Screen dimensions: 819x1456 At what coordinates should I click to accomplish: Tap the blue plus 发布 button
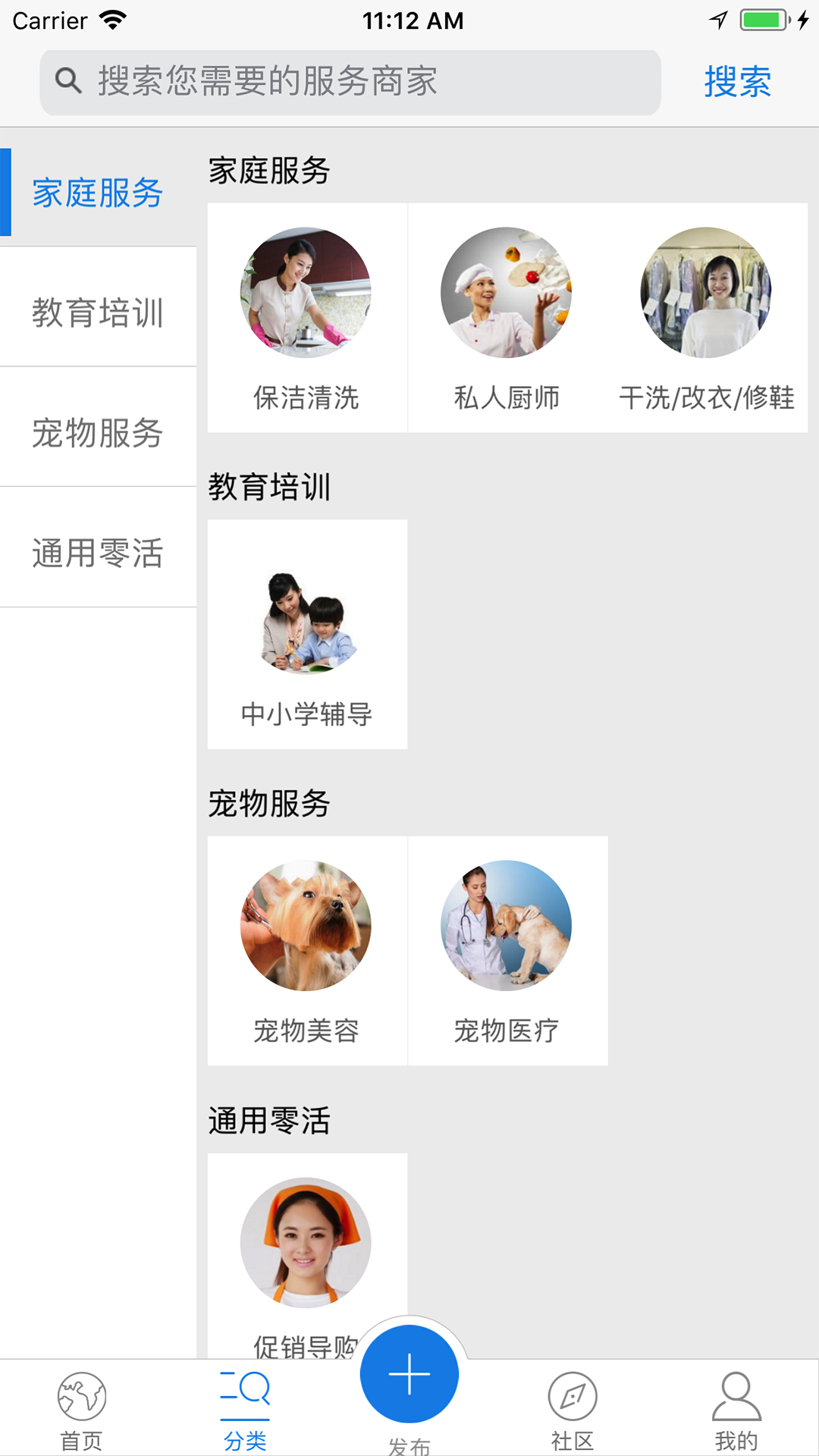click(x=409, y=1374)
